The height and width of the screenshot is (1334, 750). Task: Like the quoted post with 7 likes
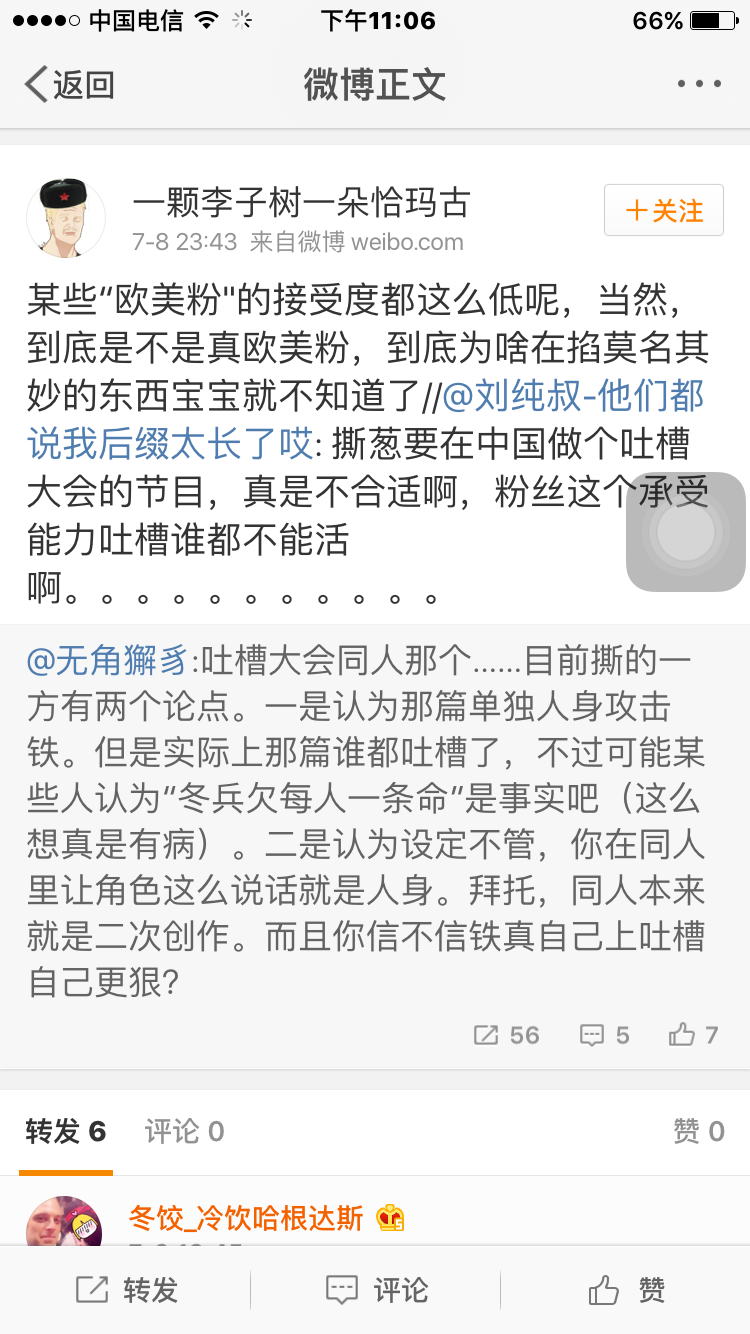tap(694, 1035)
